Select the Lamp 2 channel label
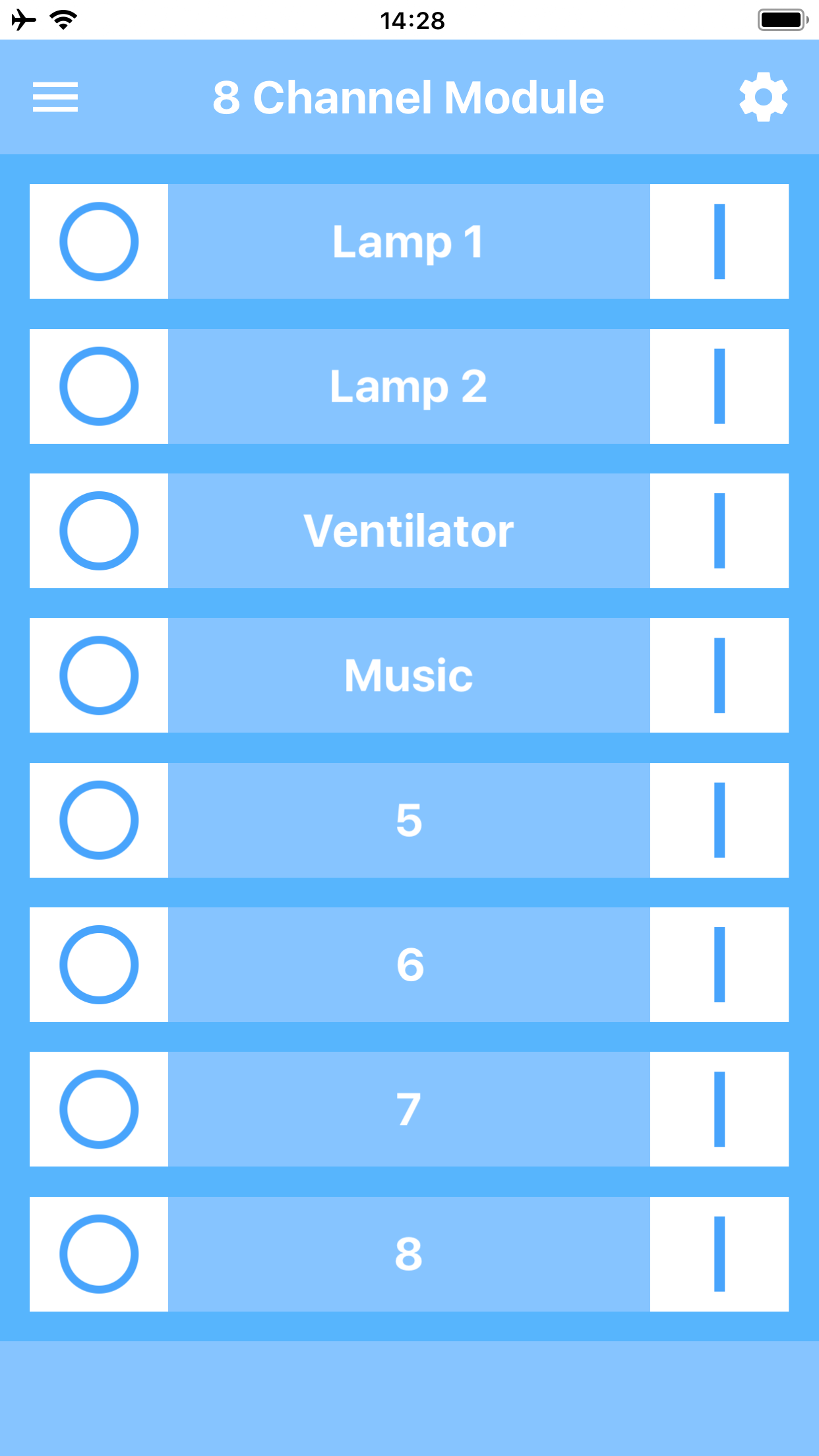The image size is (819, 1456). coord(409,386)
